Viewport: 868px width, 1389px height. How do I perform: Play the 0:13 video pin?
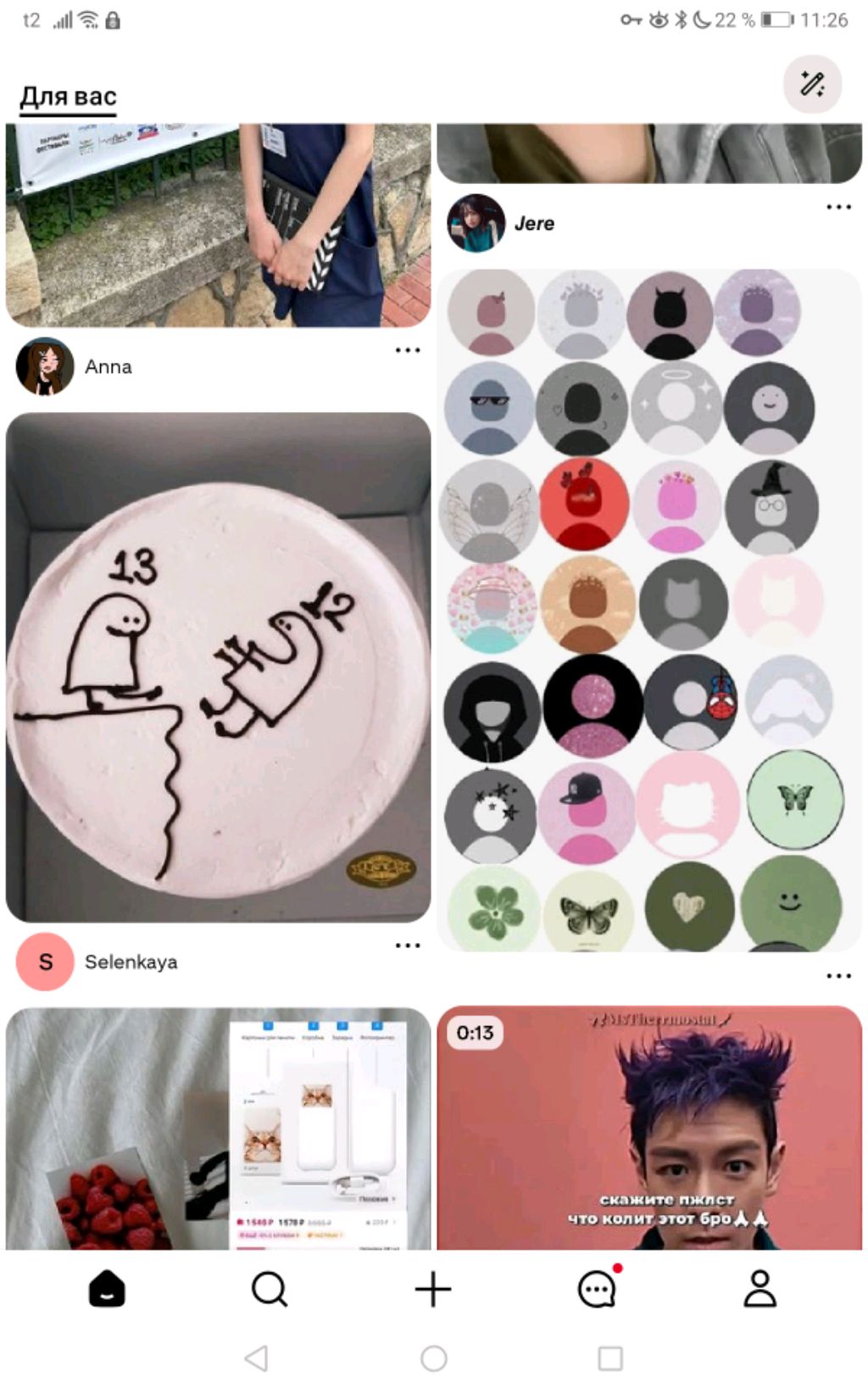[x=648, y=1128]
